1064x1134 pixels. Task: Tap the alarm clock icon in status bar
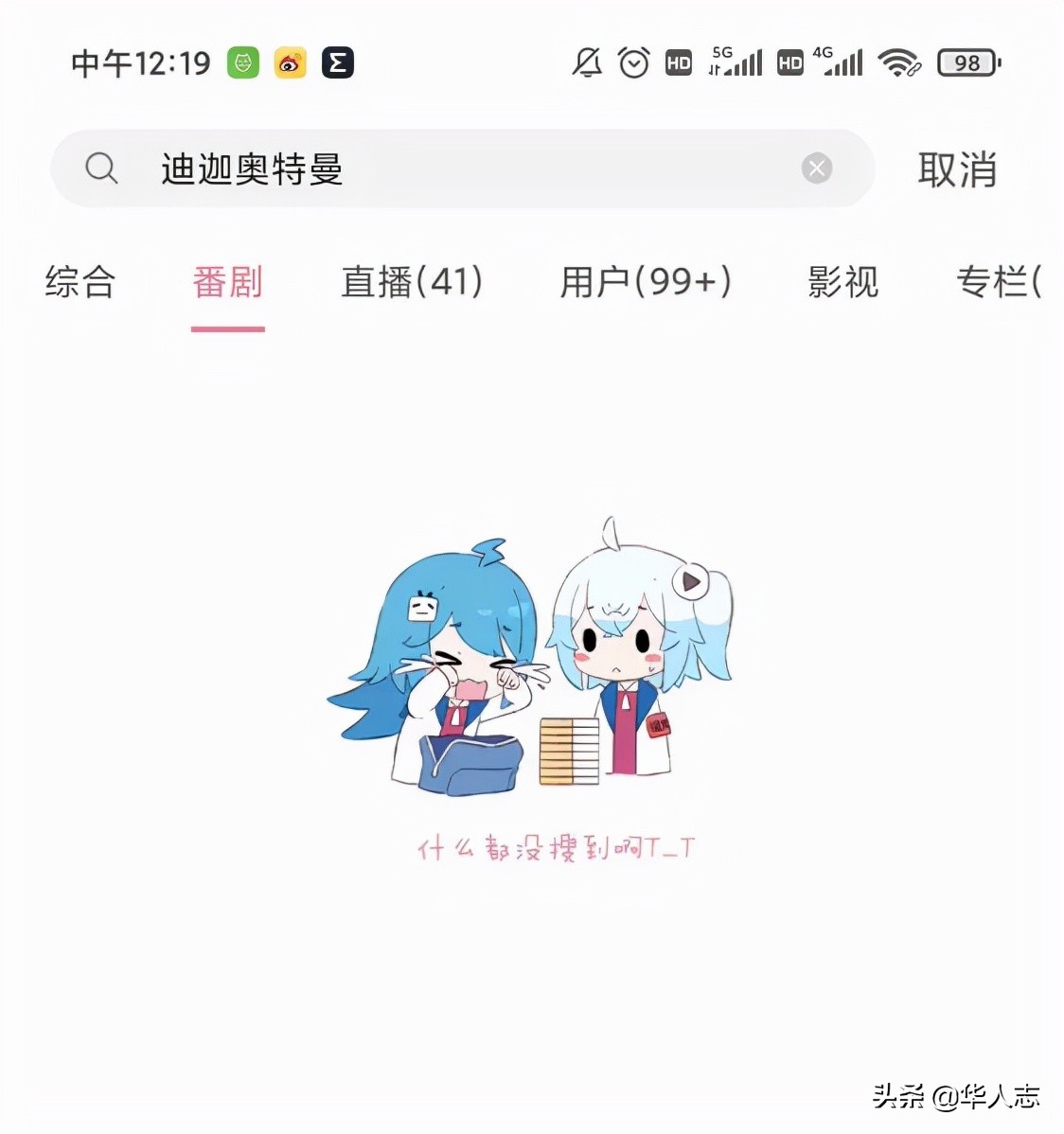pyautogui.click(x=634, y=62)
